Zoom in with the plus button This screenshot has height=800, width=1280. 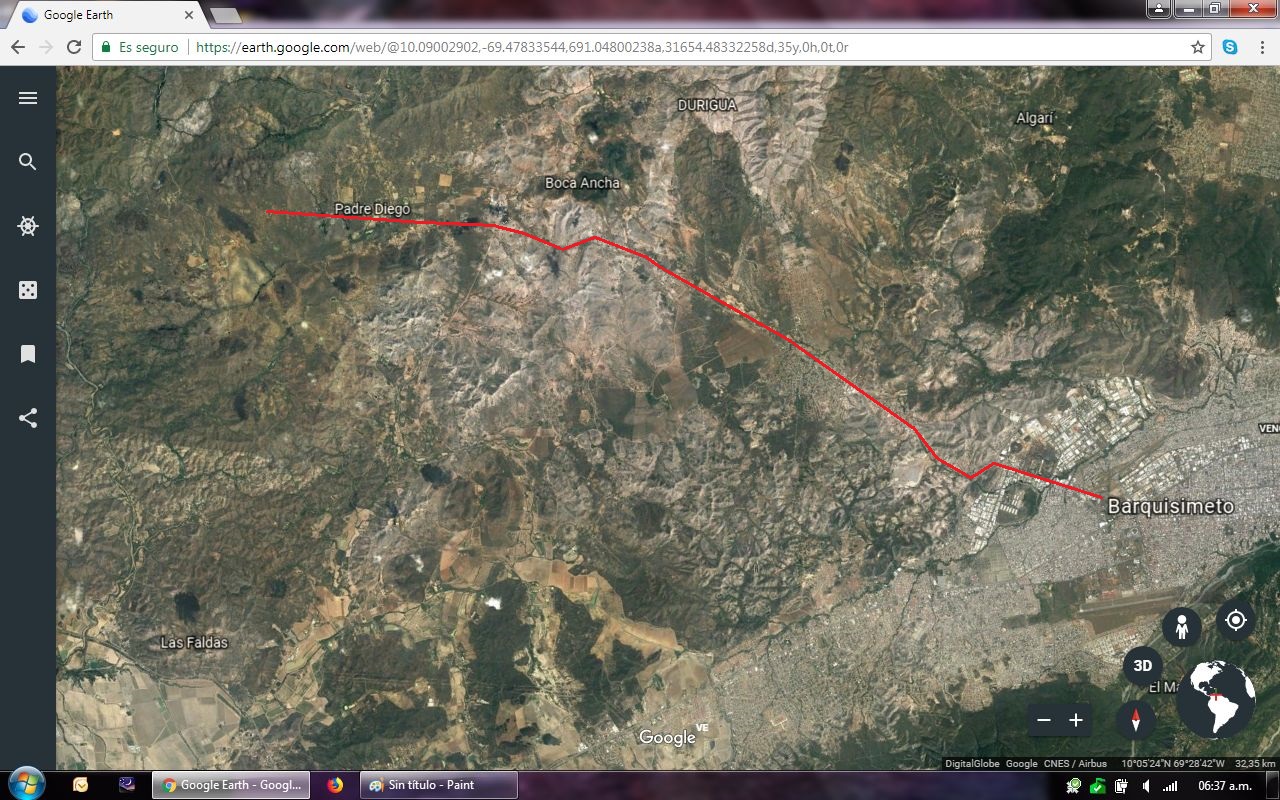click(1076, 720)
